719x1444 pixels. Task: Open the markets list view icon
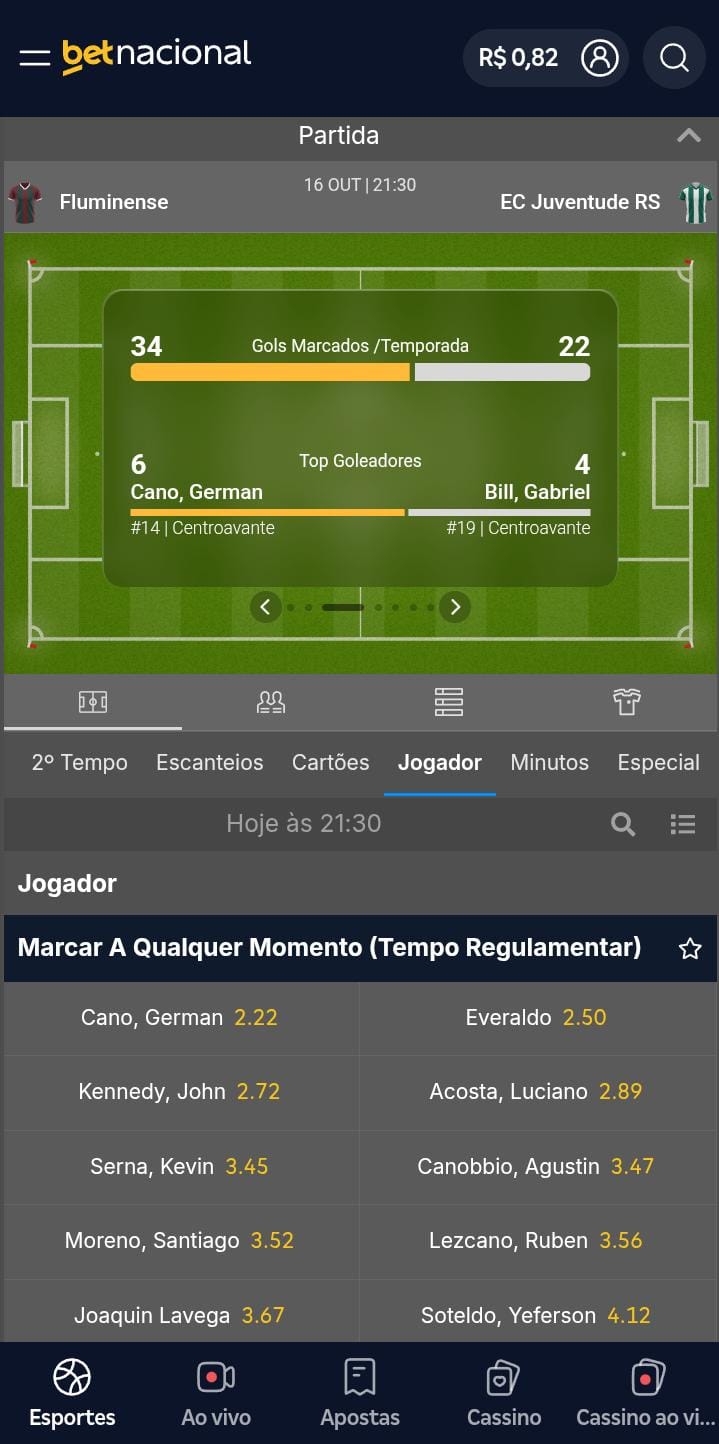pyautogui.click(x=683, y=824)
